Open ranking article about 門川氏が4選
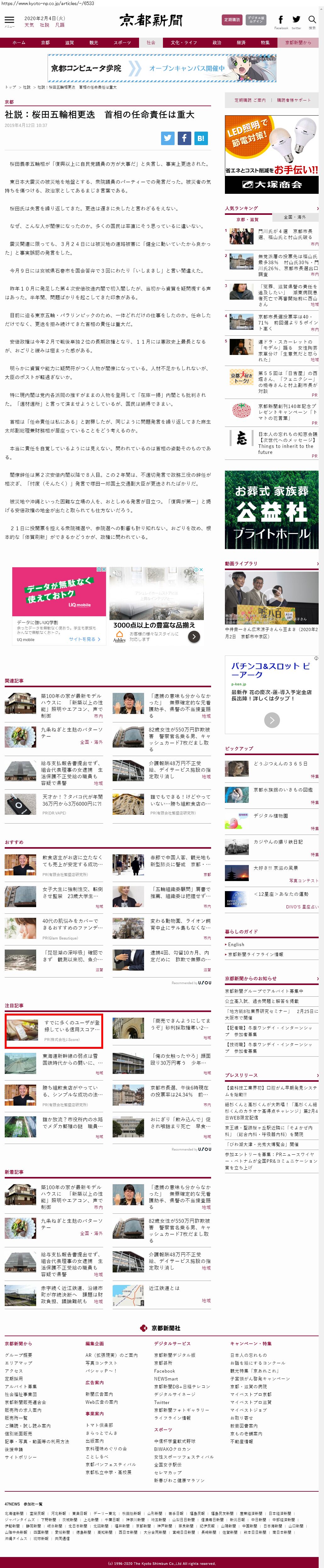 [285, 234]
